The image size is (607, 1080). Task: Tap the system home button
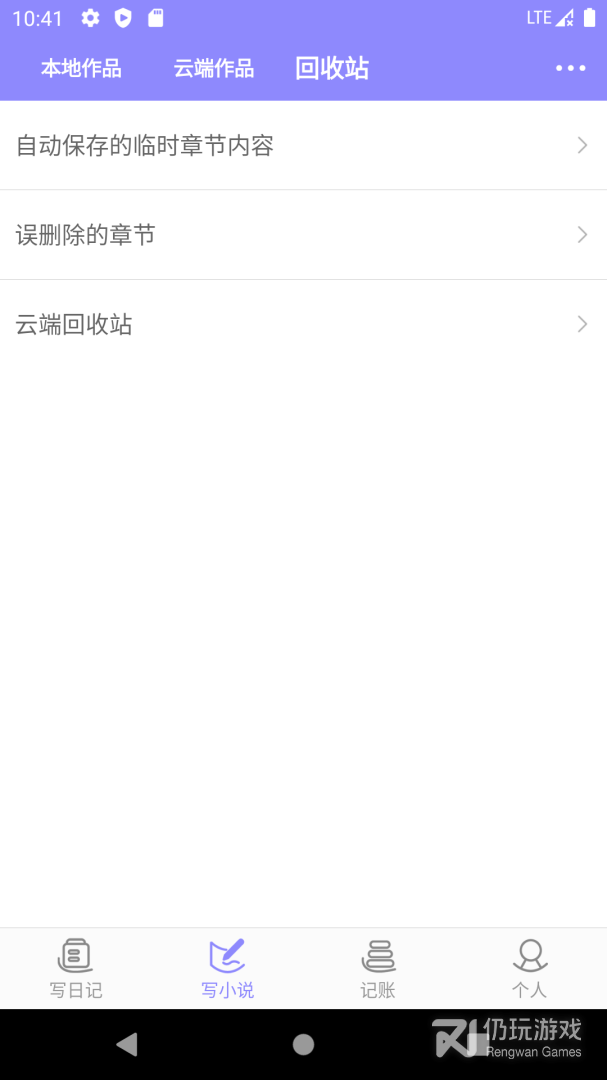[303, 1044]
